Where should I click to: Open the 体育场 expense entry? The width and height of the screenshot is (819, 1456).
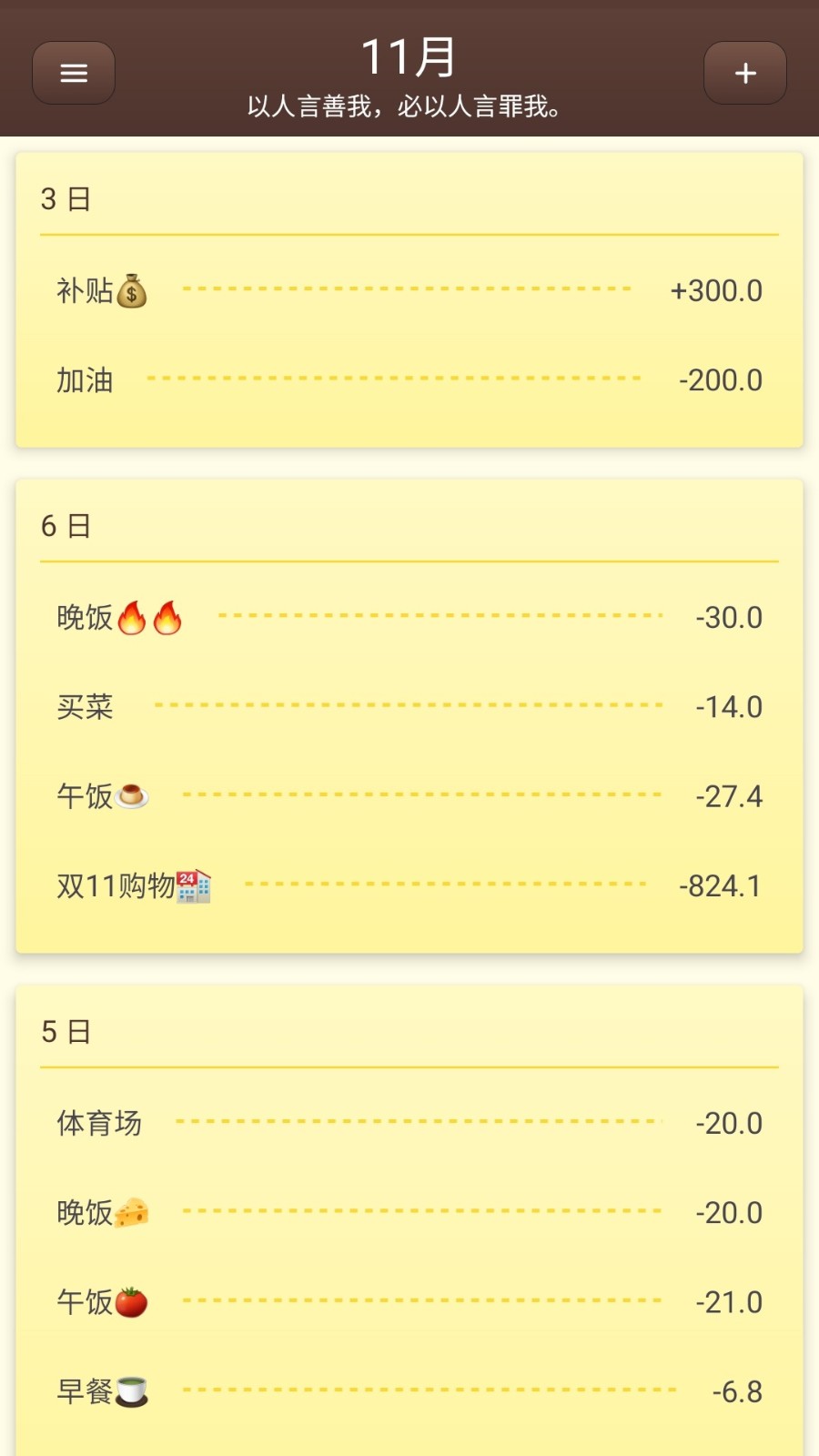point(98,1122)
